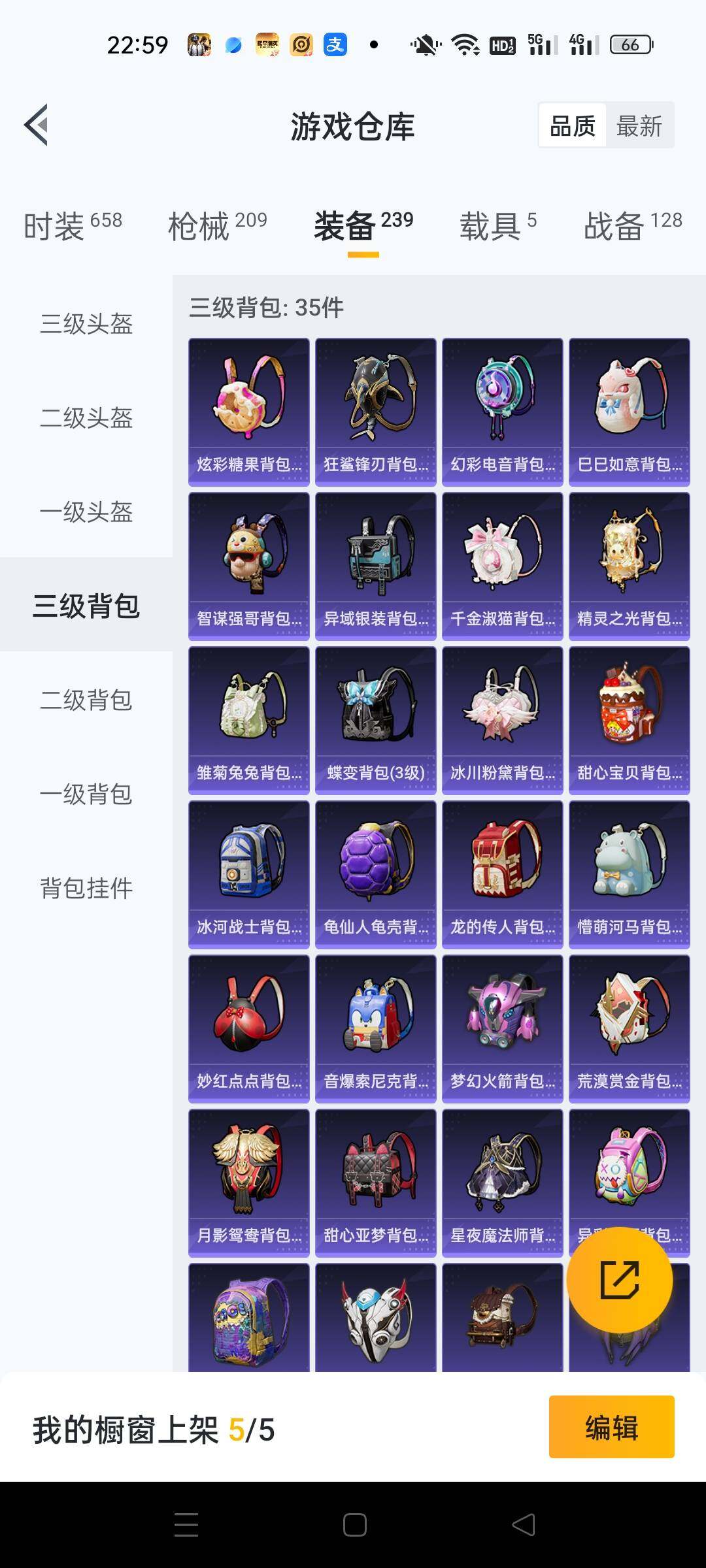Image resolution: width=706 pixels, height=1568 pixels.
Task: Open the 狂鲨锋刃背包 item
Action: pos(375,412)
